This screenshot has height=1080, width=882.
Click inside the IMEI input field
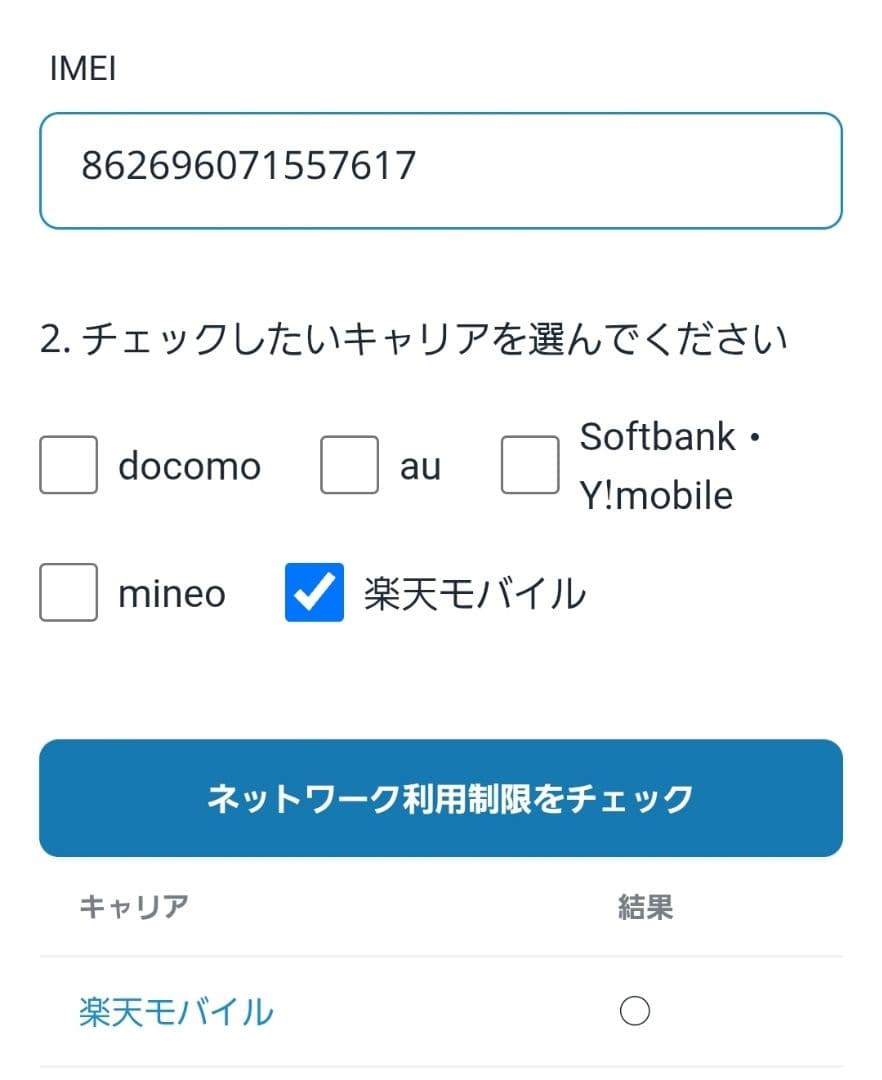pos(440,170)
